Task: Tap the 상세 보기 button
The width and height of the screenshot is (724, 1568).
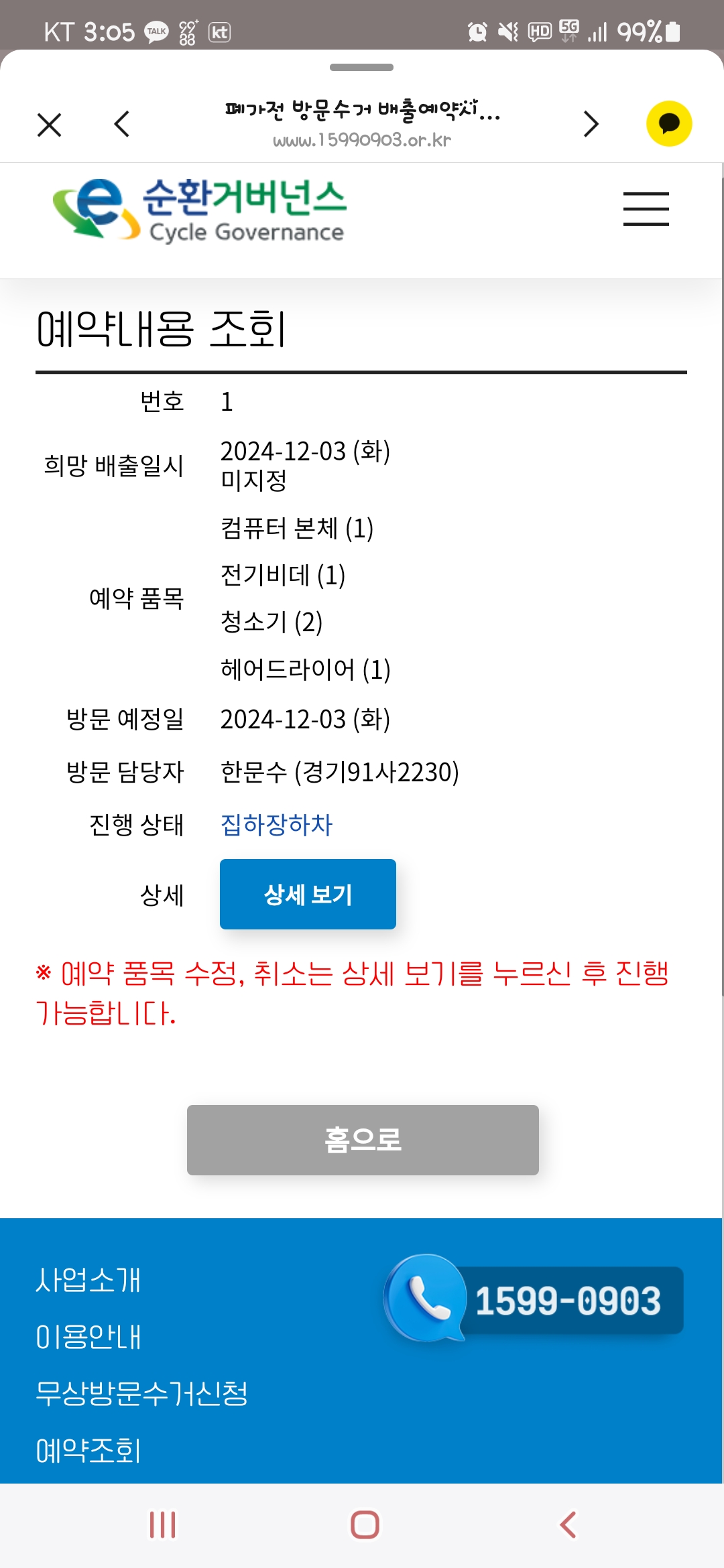Action: click(308, 894)
